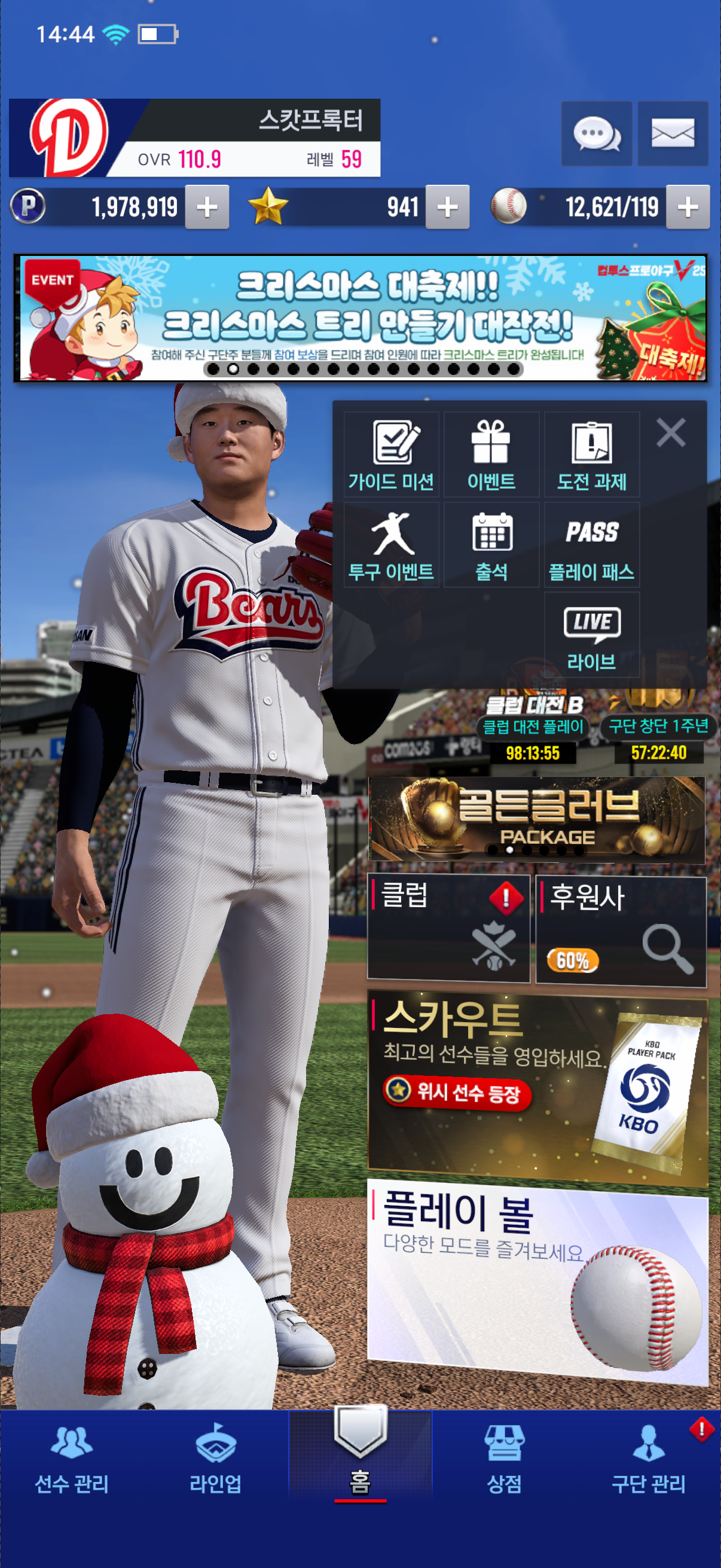Open 플레이 패스
This screenshot has height=1568, width=721.
591,545
